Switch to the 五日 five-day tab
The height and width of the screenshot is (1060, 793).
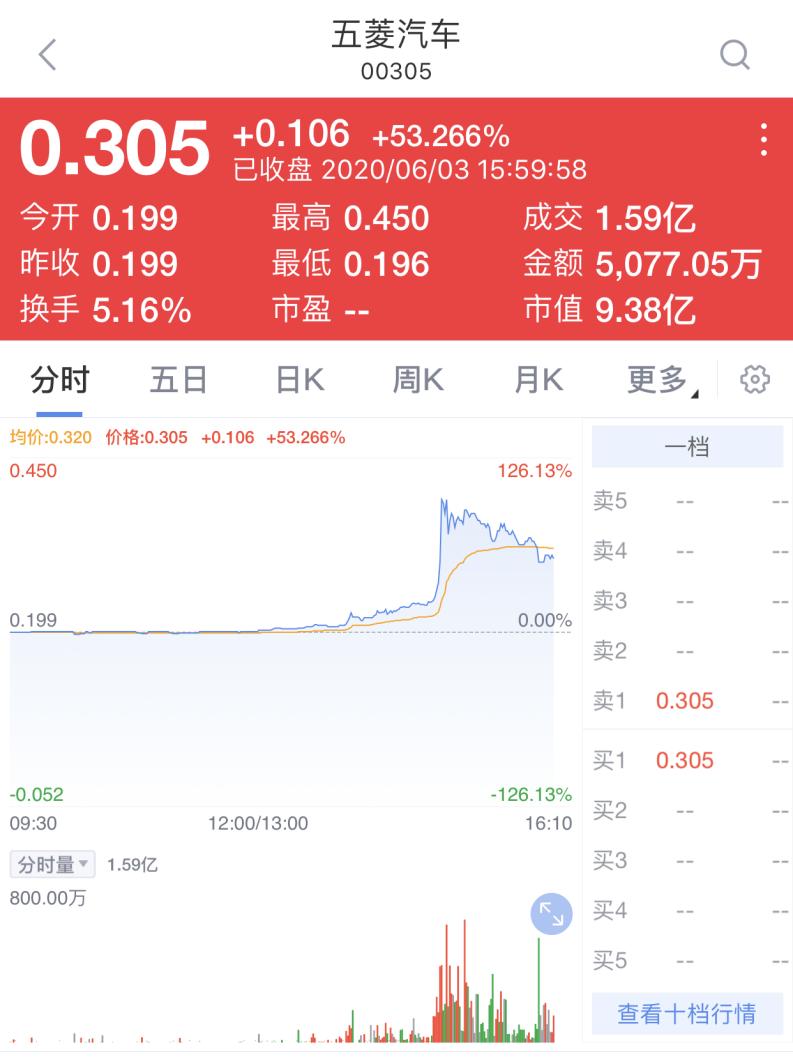coord(178,379)
